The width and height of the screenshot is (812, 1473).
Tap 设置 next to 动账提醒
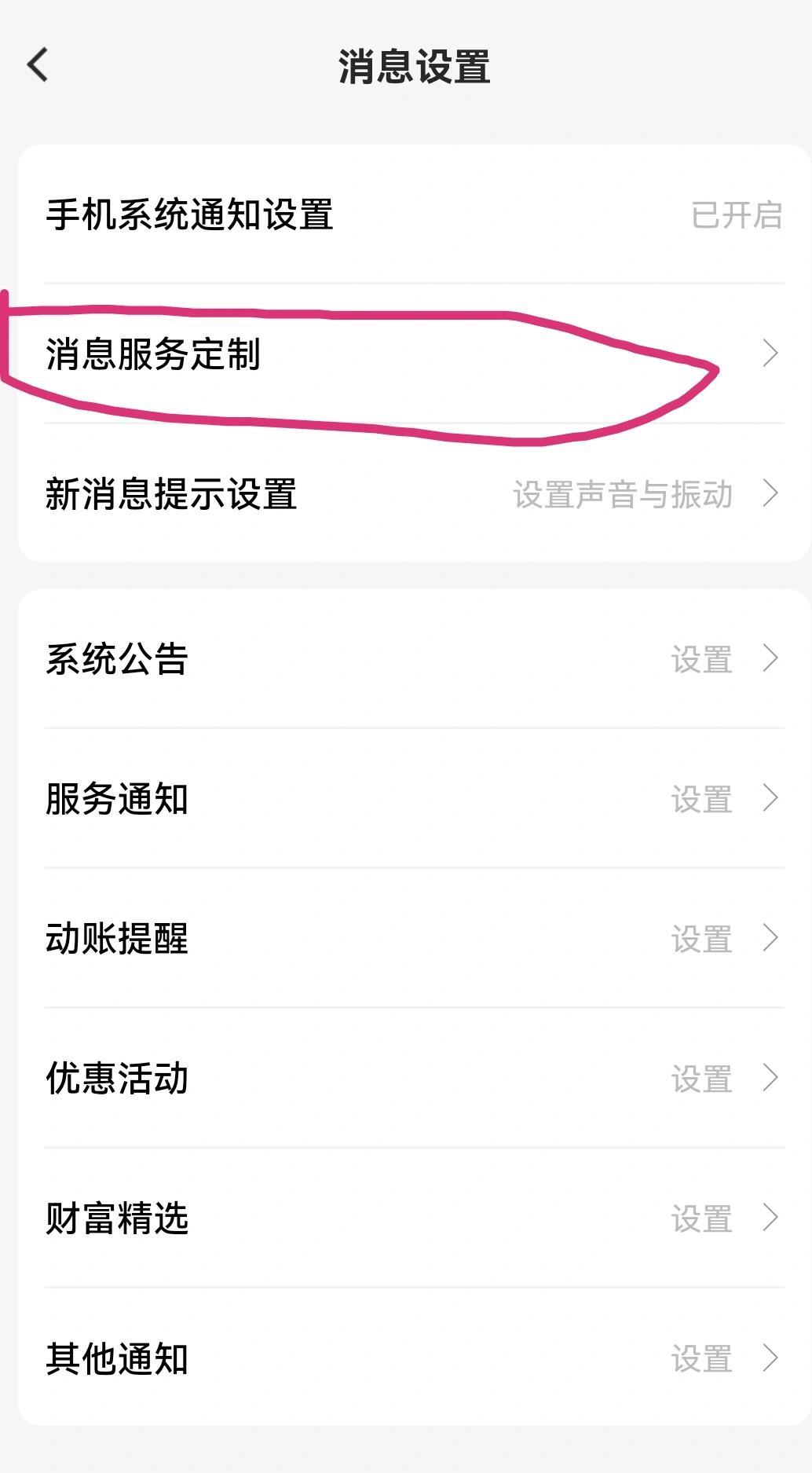point(702,940)
